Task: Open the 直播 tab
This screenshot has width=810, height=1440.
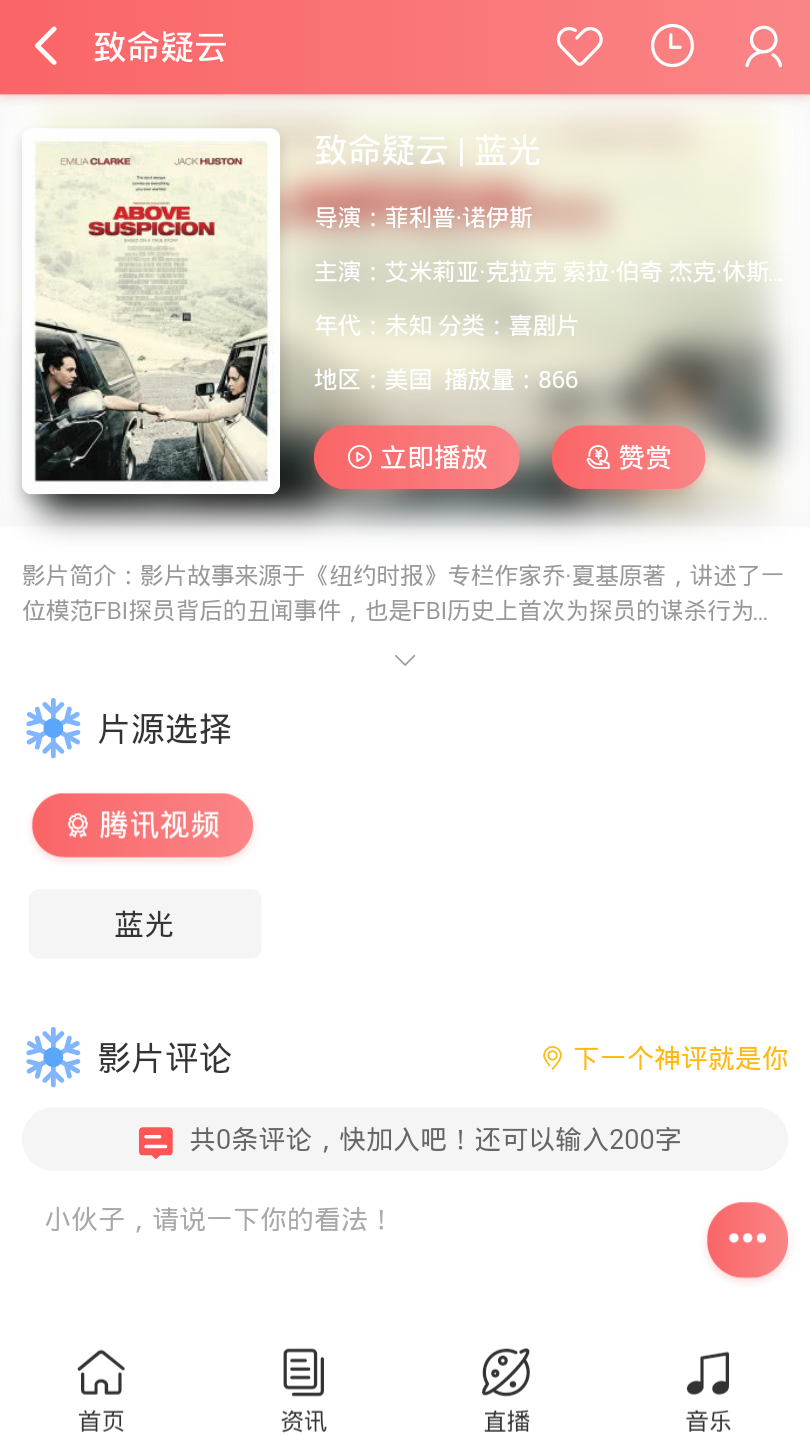Action: click(506, 1390)
